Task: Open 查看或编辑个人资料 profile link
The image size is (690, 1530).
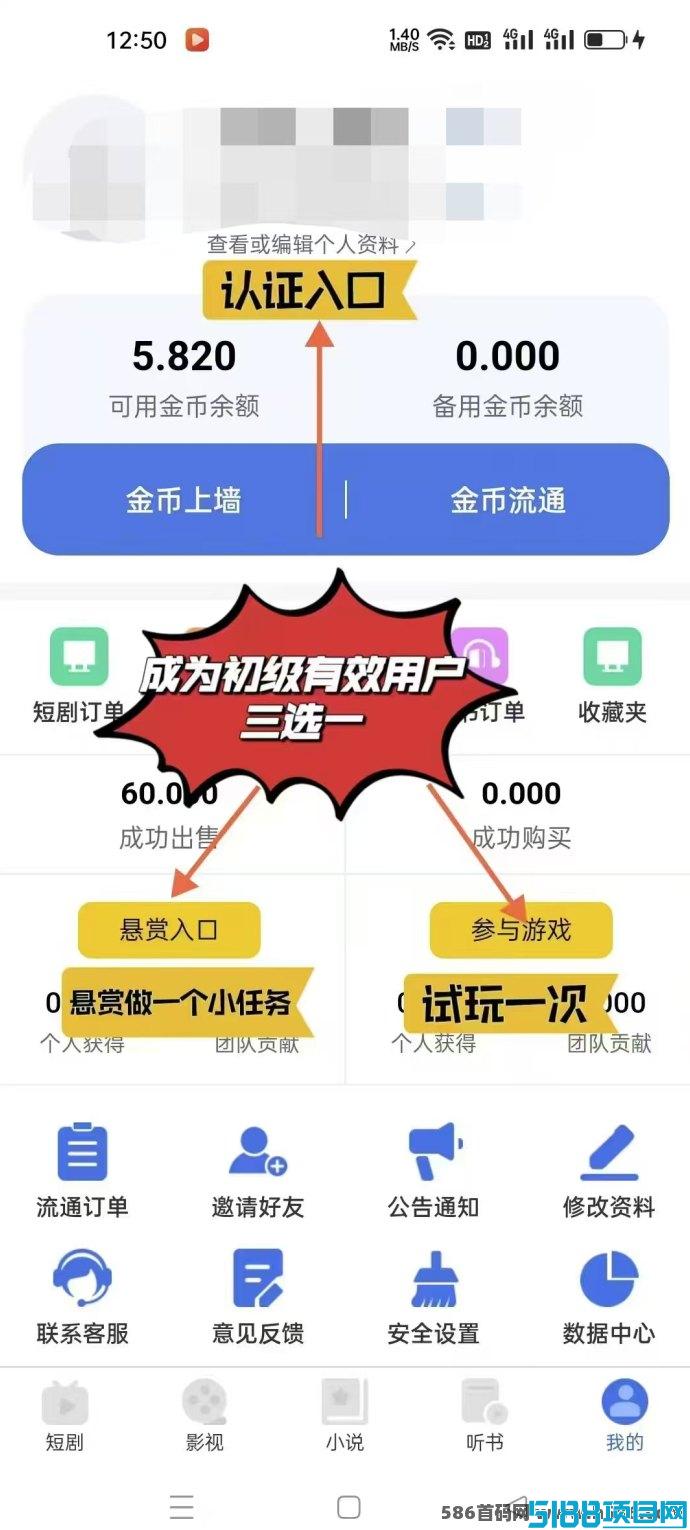Action: coord(310,244)
